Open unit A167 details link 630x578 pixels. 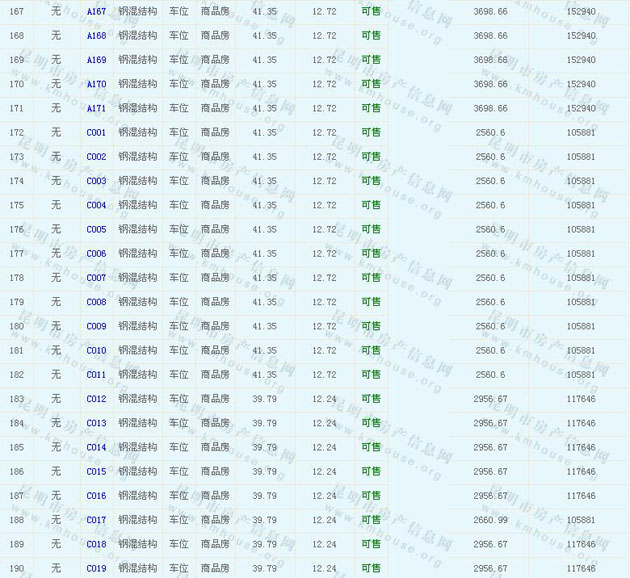96,11
